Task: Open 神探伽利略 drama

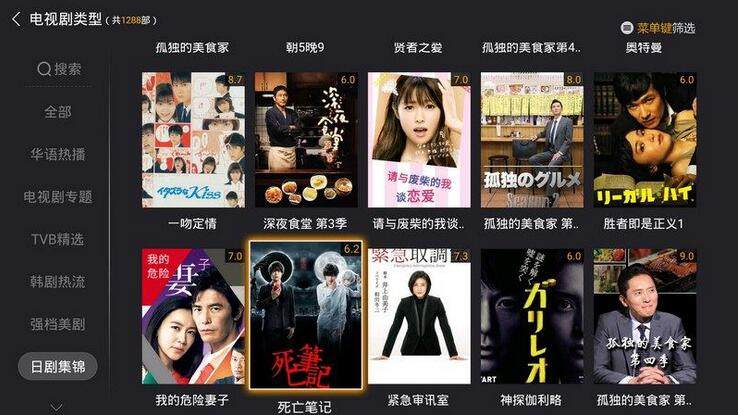Action: pos(532,317)
